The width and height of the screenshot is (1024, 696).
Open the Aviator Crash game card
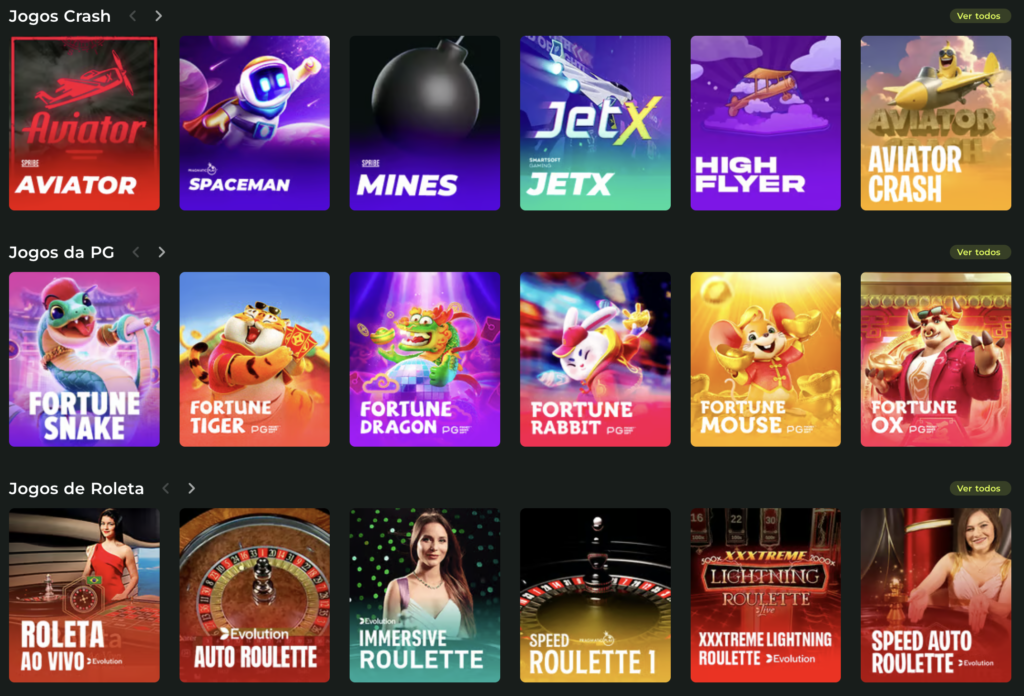[936, 123]
